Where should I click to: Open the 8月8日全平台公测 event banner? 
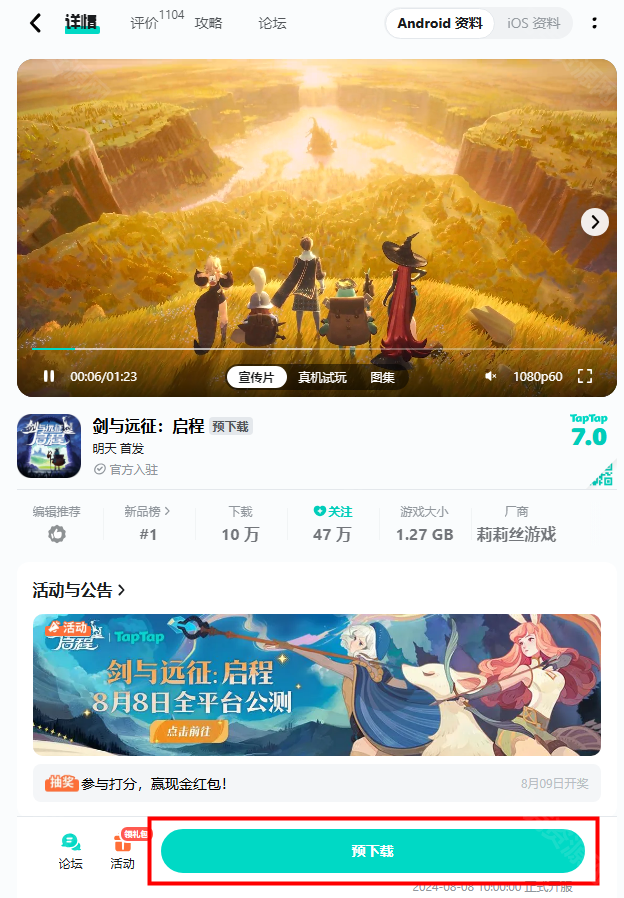(316, 684)
